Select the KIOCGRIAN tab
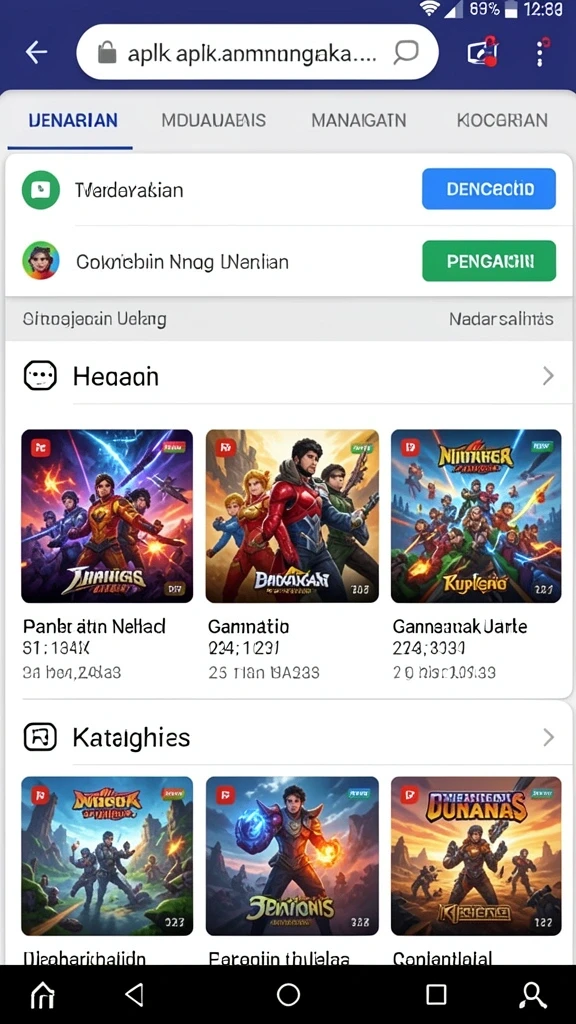Screen dimensions: 576x1024 point(502,120)
